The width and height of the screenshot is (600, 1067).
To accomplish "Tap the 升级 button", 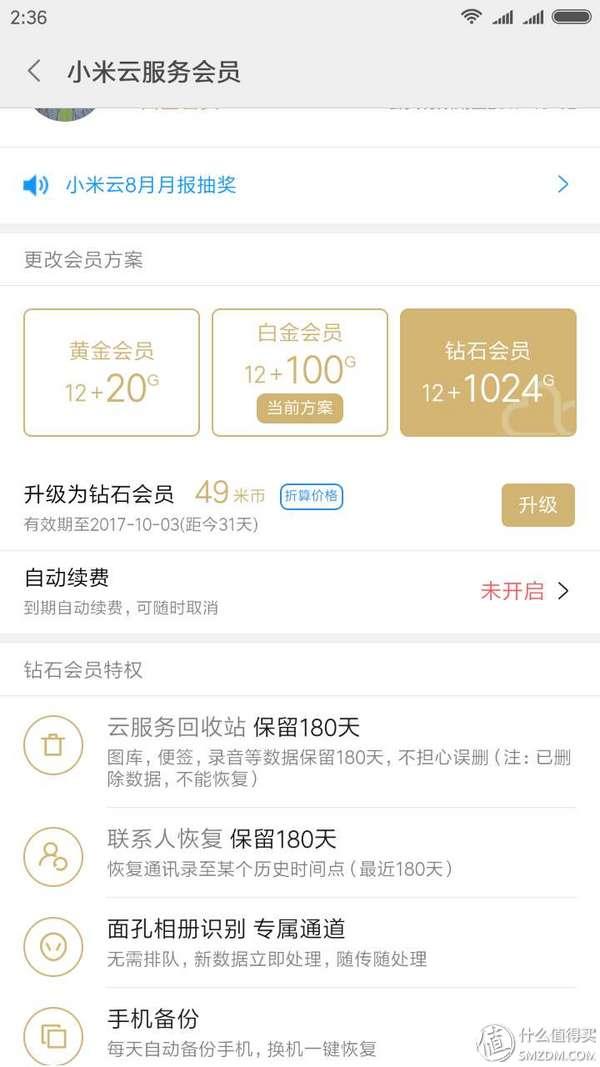I will tap(537, 505).
